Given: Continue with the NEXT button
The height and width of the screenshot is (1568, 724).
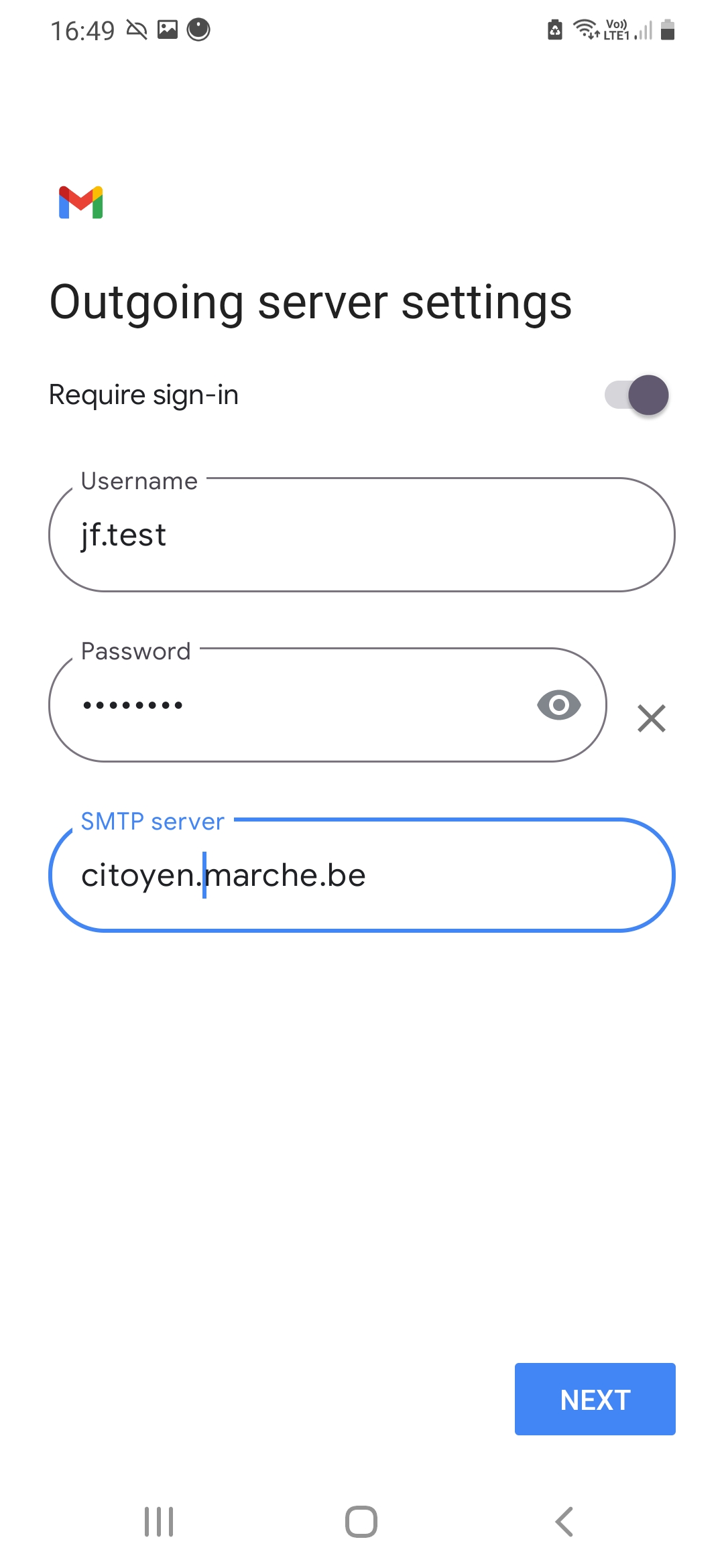Looking at the screenshot, I should [x=595, y=1399].
